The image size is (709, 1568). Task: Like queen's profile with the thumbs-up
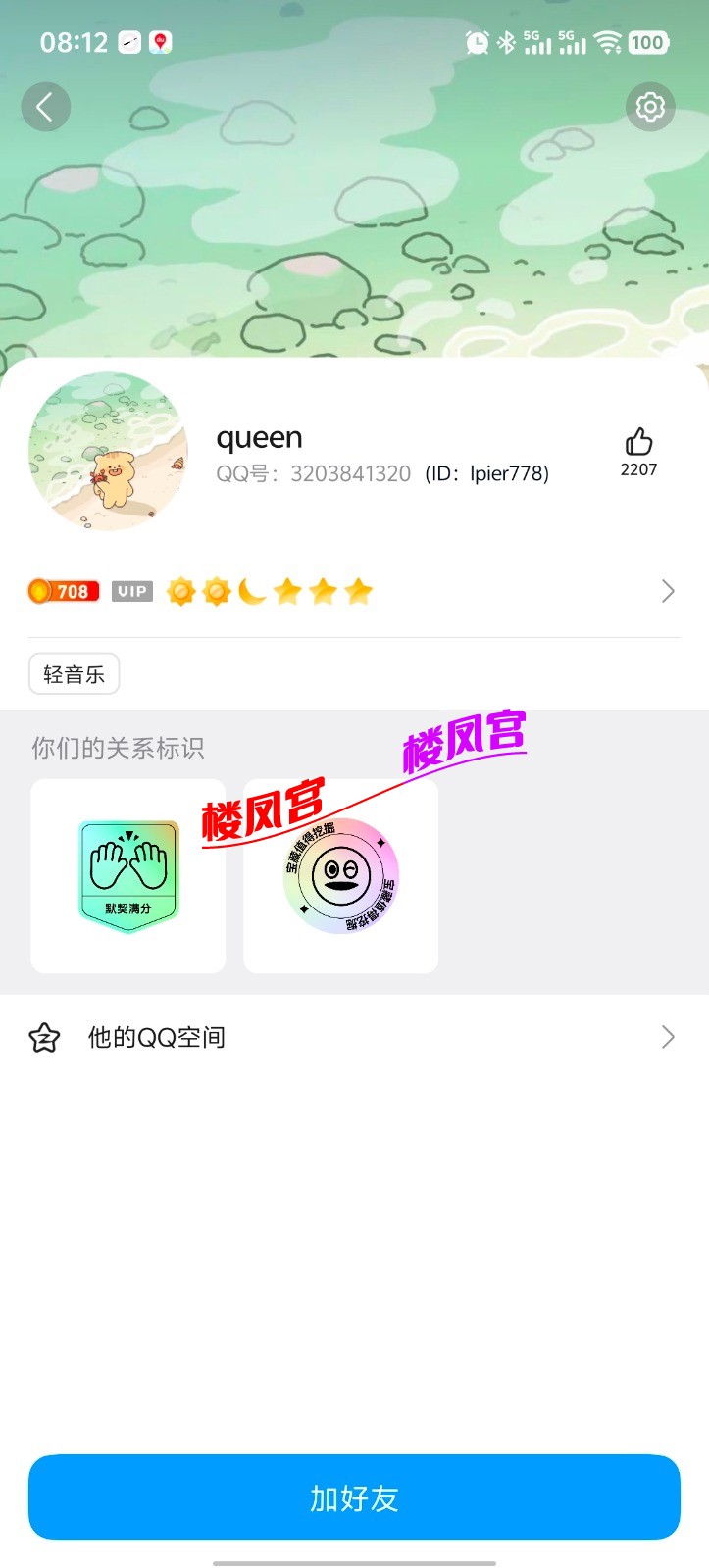pyautogui.click(x=638, y=442)
